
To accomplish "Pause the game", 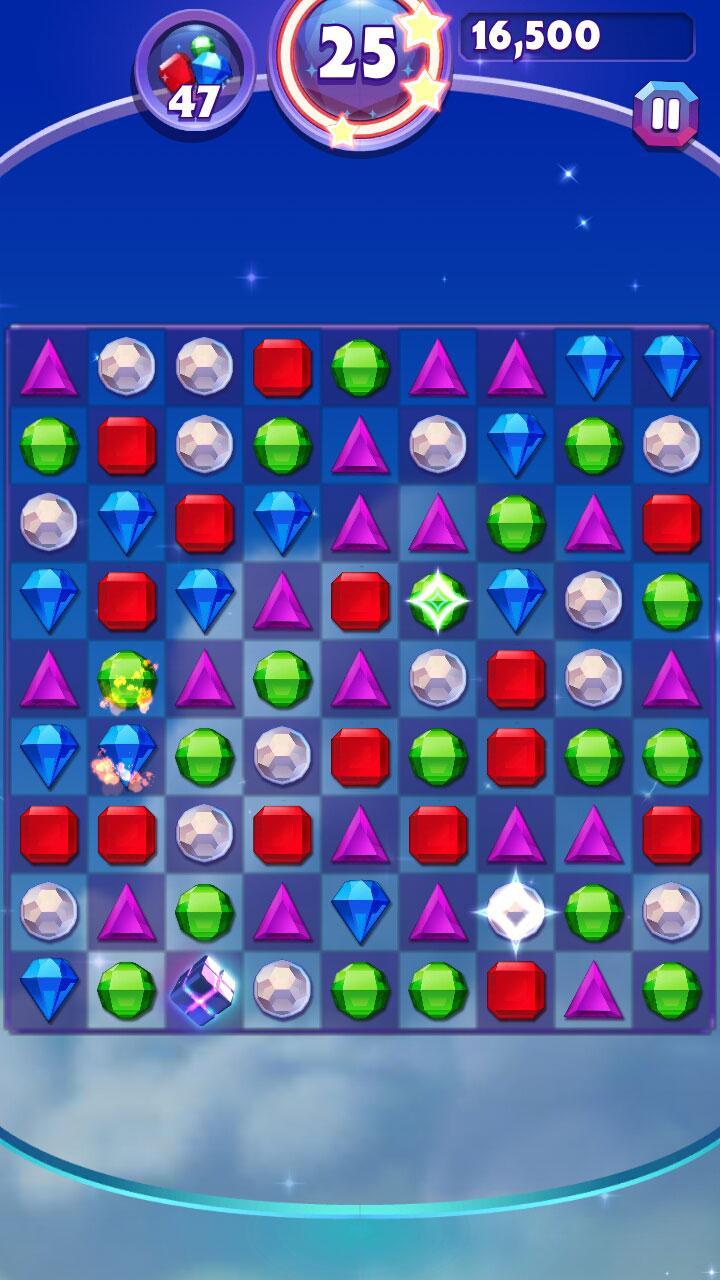I will (x=665, y=113).
